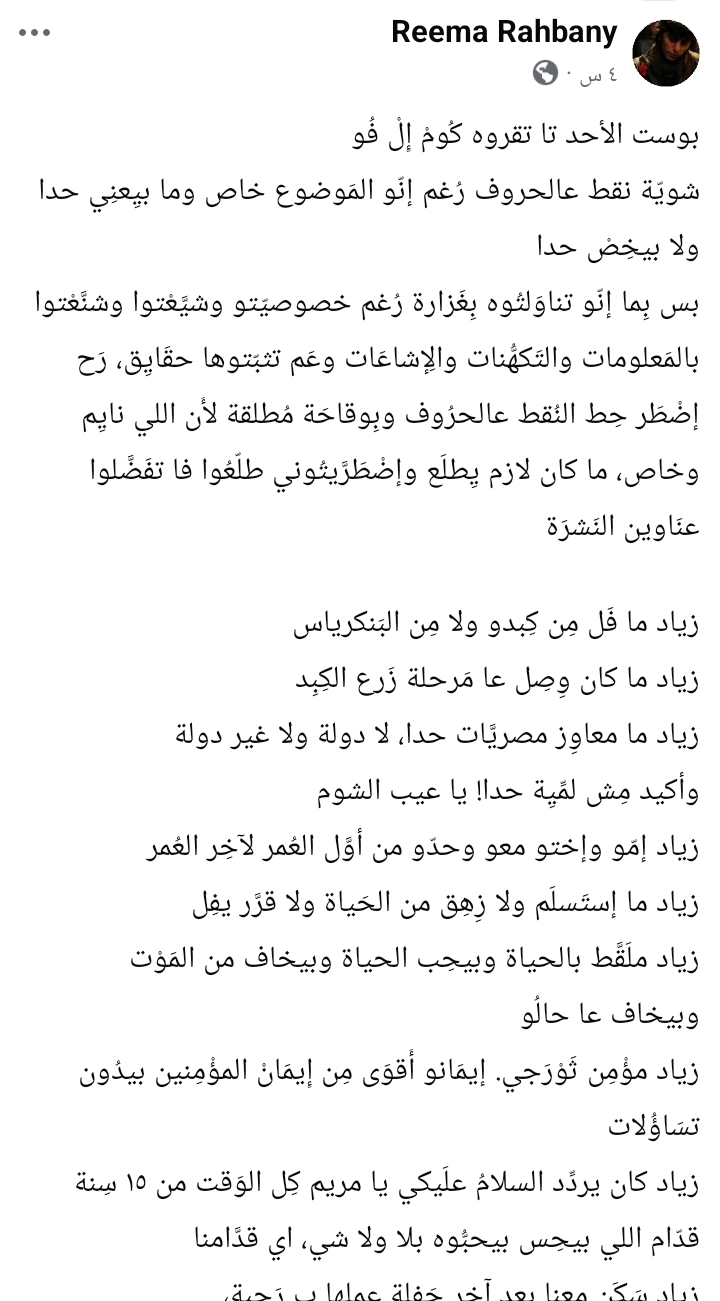
Task: Tap the globe public-privacy icon
Action: point(545,73)
